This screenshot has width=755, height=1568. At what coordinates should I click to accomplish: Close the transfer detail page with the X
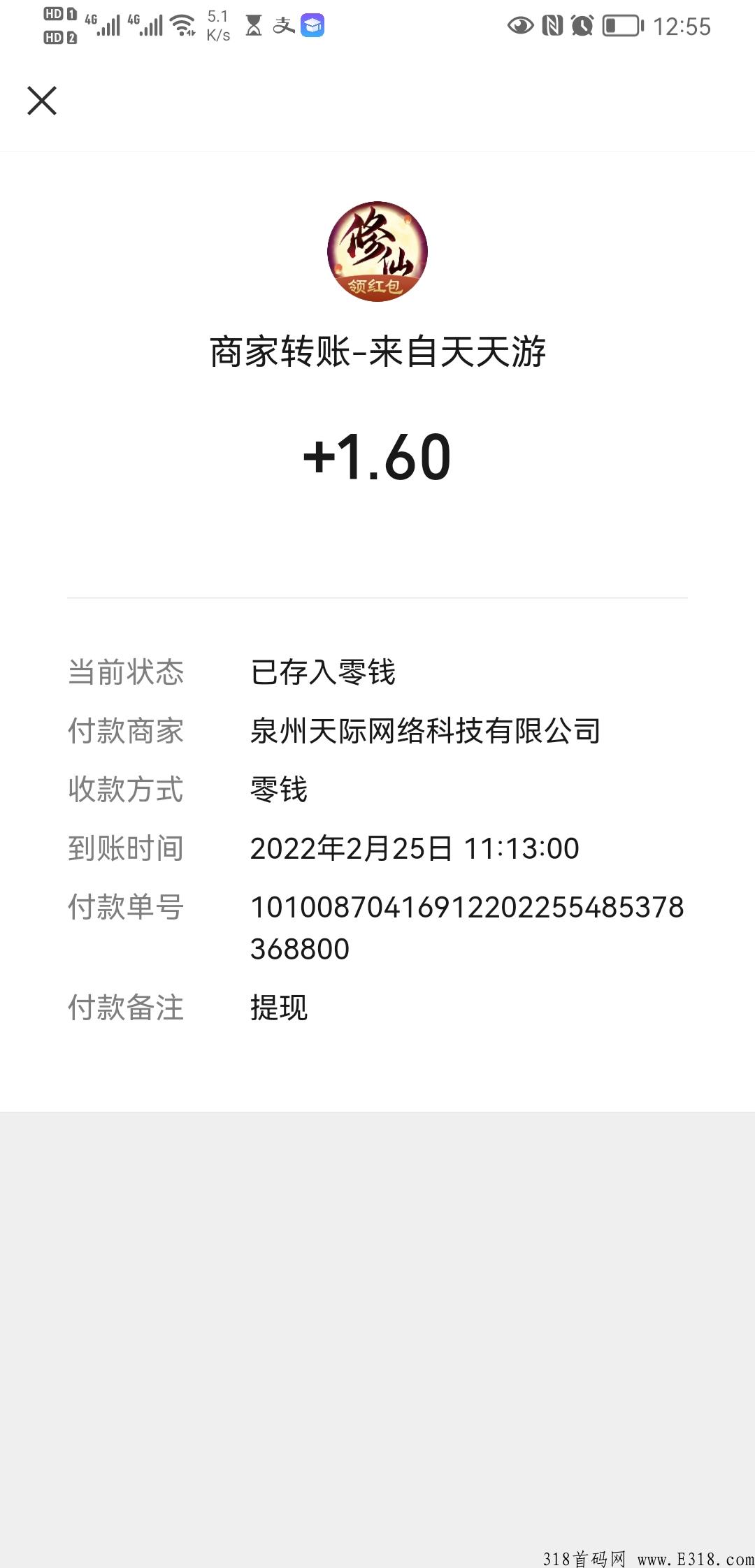pyautogui.click(x=42, y=101)
